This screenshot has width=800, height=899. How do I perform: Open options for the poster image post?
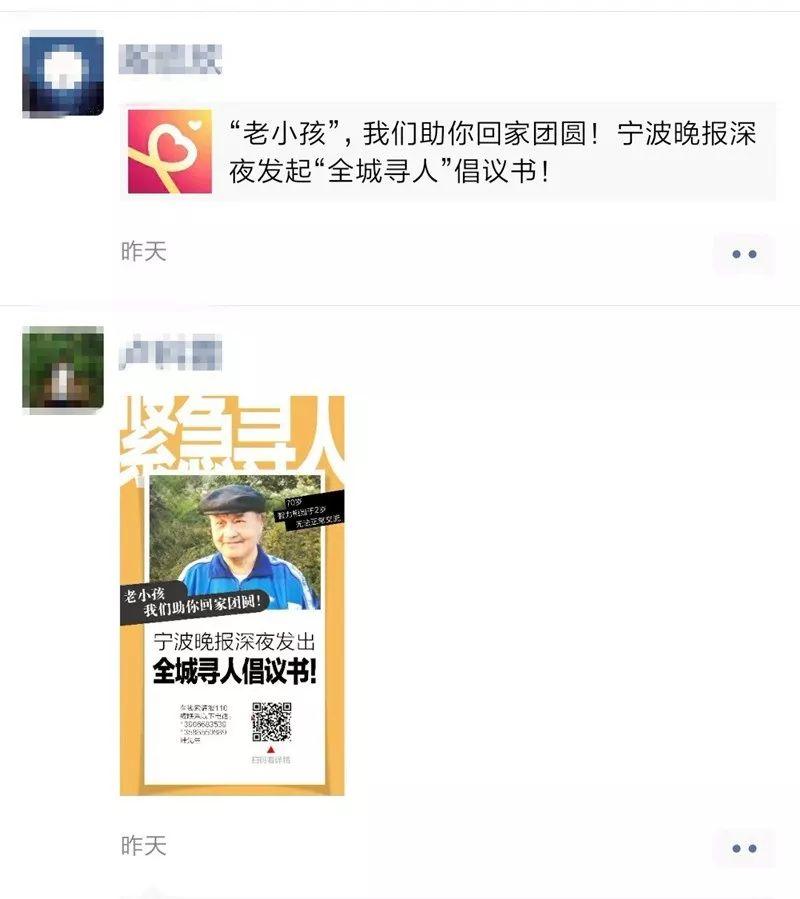coord(744,849)
